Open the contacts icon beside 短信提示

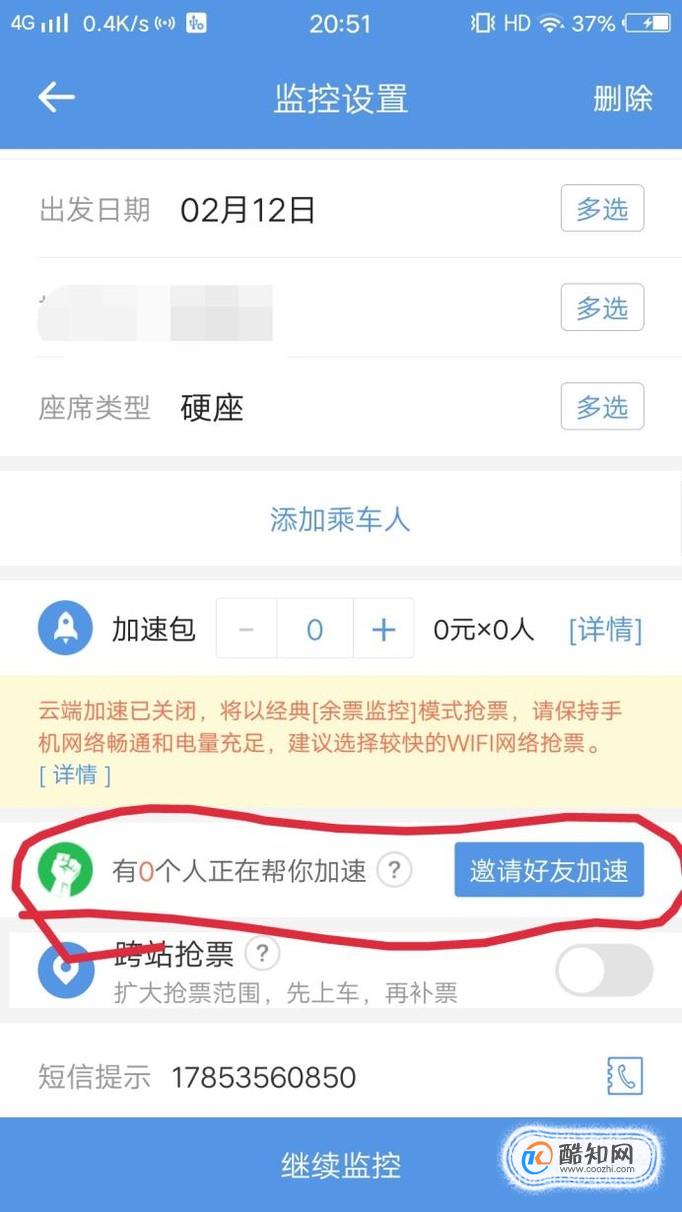[625, 1076]
